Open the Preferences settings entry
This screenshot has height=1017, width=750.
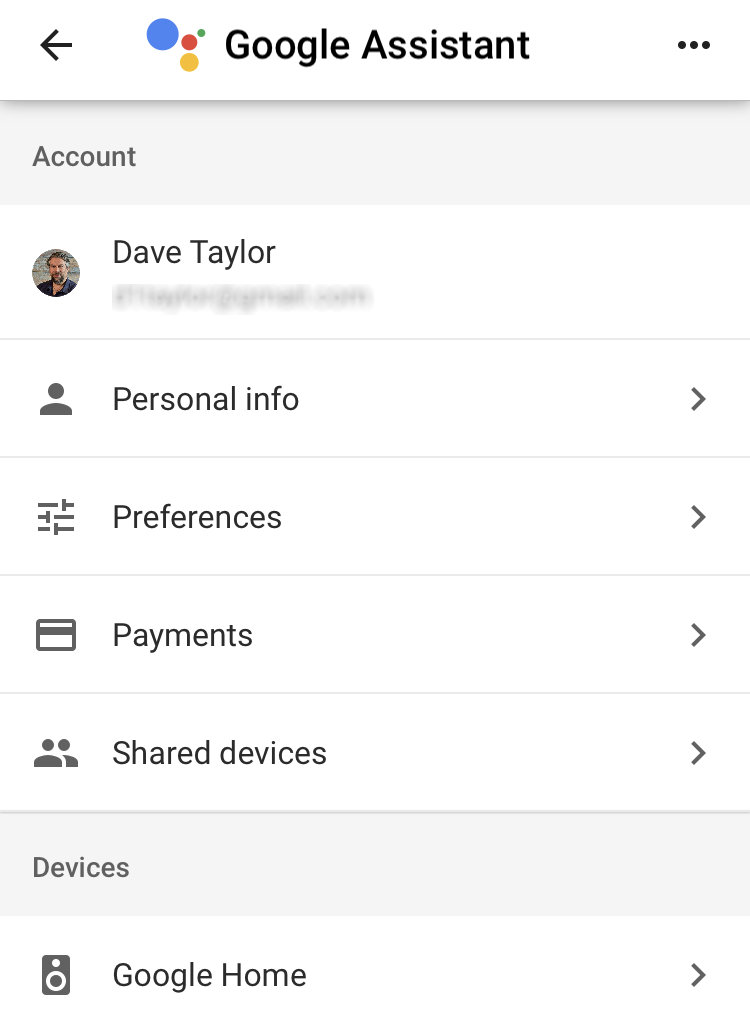pyautogui.click(x=197, y=517)
